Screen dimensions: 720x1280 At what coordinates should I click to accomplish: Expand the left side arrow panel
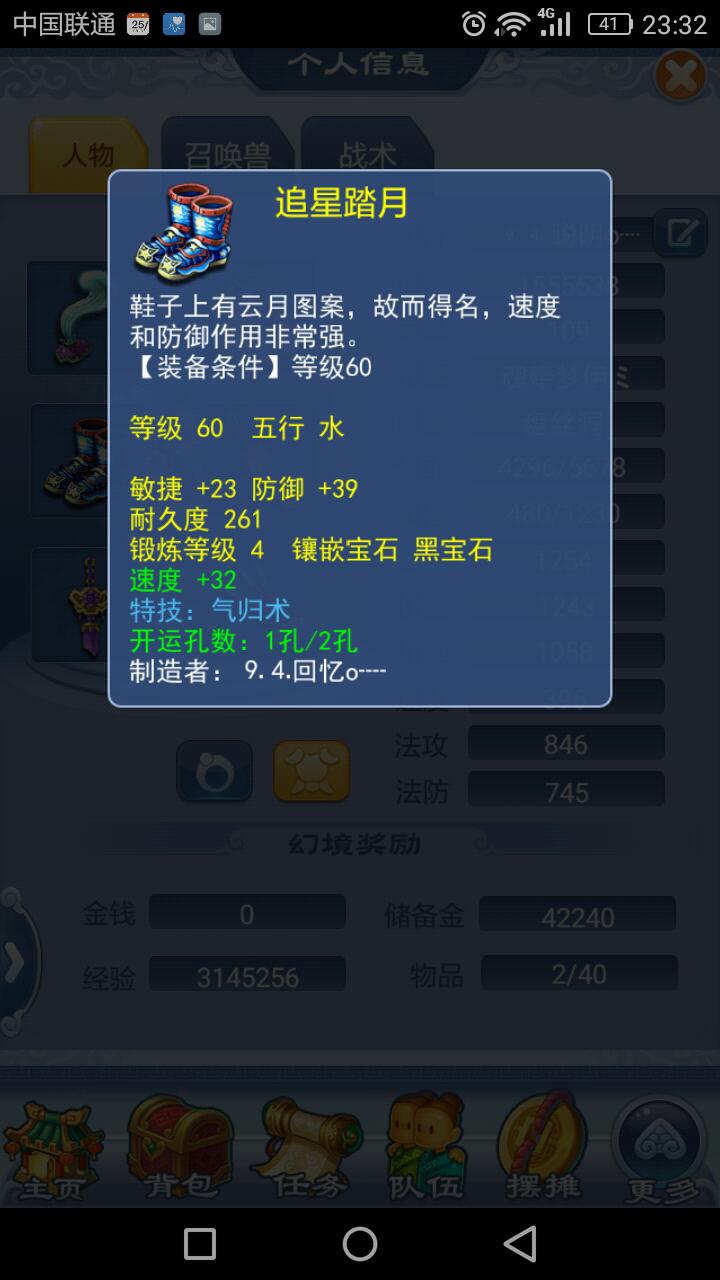pyautogui.click(x=16, y=960)
